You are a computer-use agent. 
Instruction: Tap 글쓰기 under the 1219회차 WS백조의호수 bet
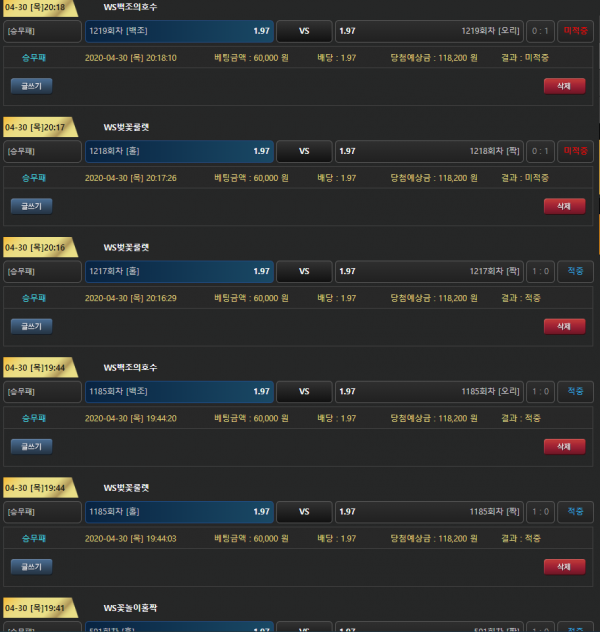tap(30, 86)
